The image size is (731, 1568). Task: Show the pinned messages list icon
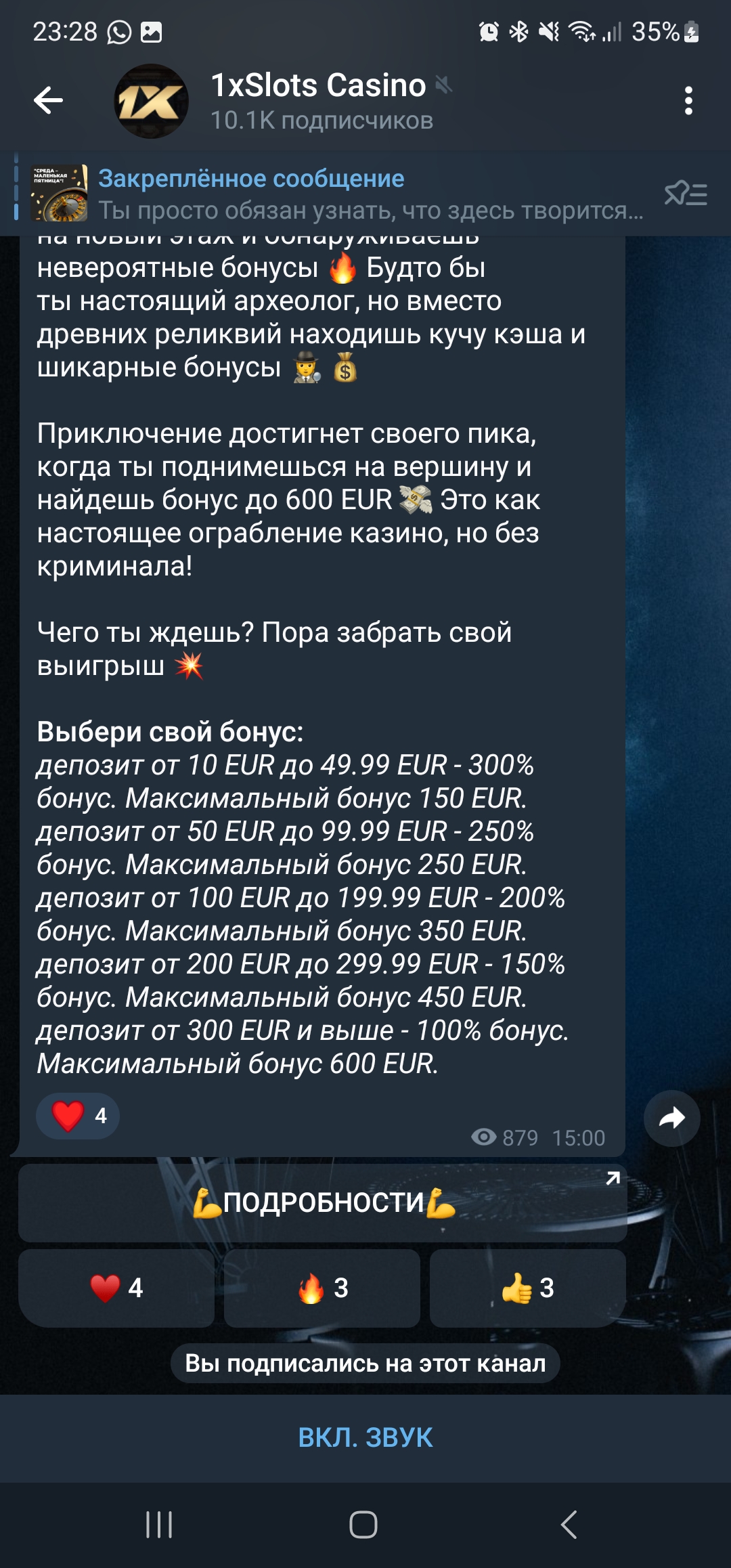686,194
